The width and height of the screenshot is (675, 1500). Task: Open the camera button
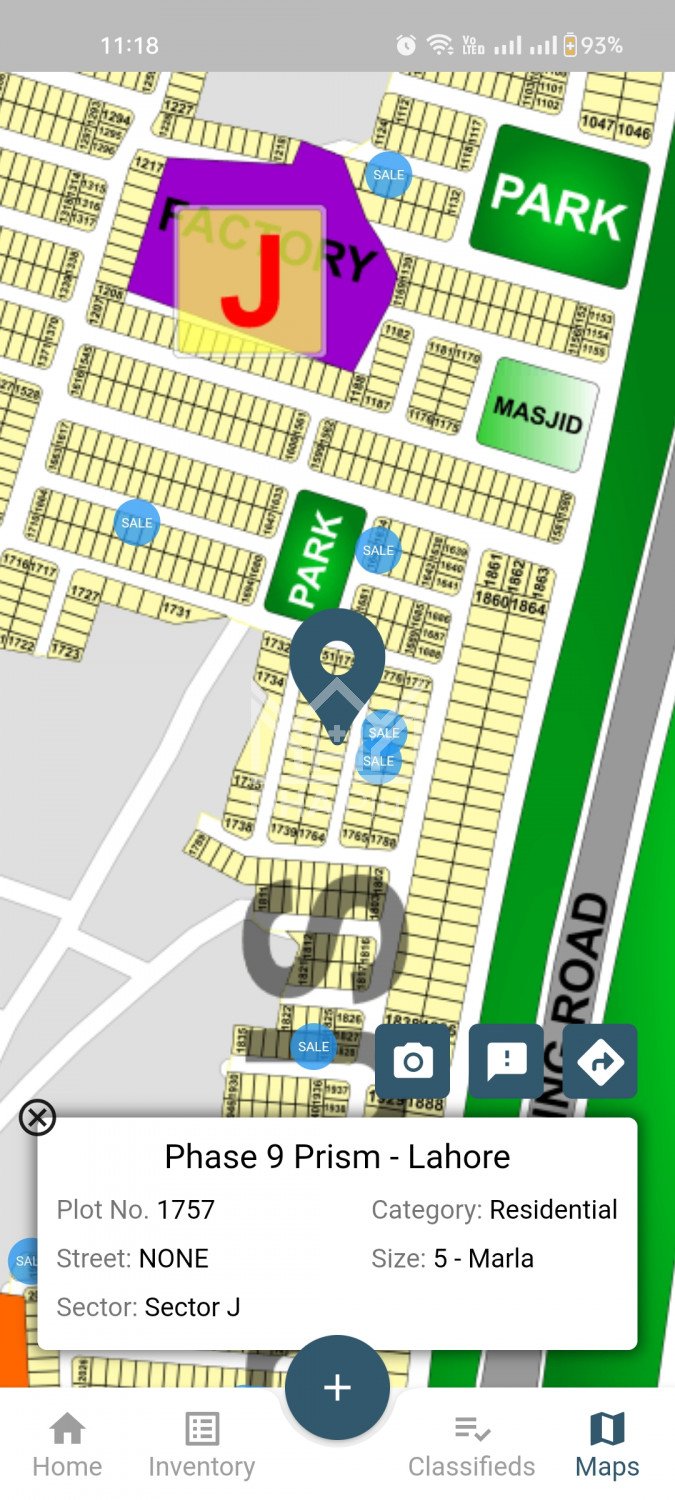(x=412, y=1061)
